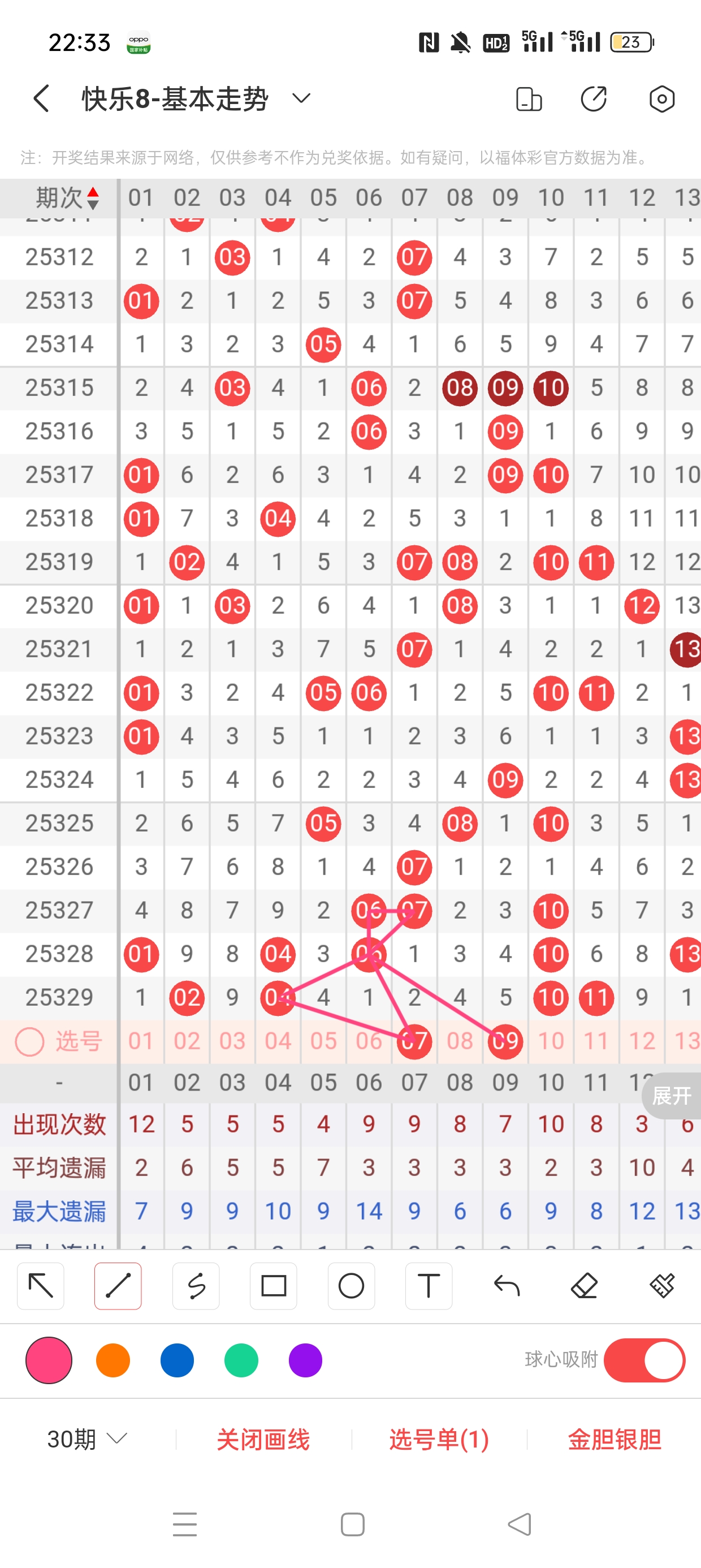This screenshot has width=701, height=1568.
Task: Open the 30期 period dropdown
Action: click(x=87, y=1439)
